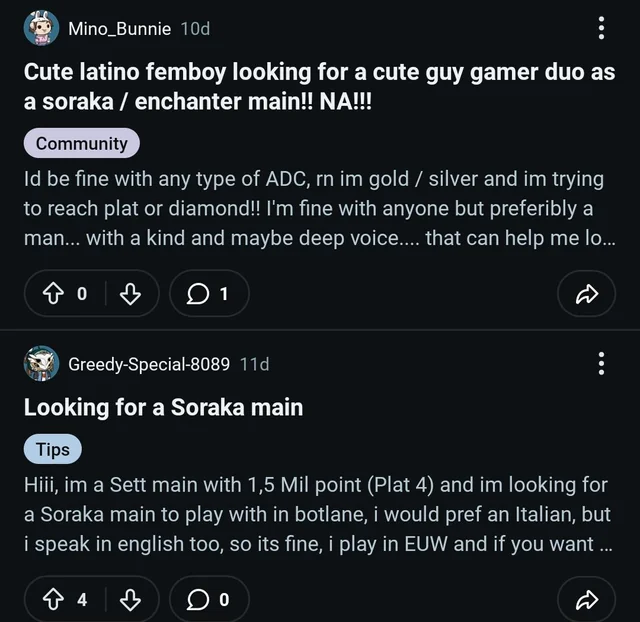Open comments on Greedy-Special-8089's post
This screenshot has height=622, width=640.
[x=209, y=600]
